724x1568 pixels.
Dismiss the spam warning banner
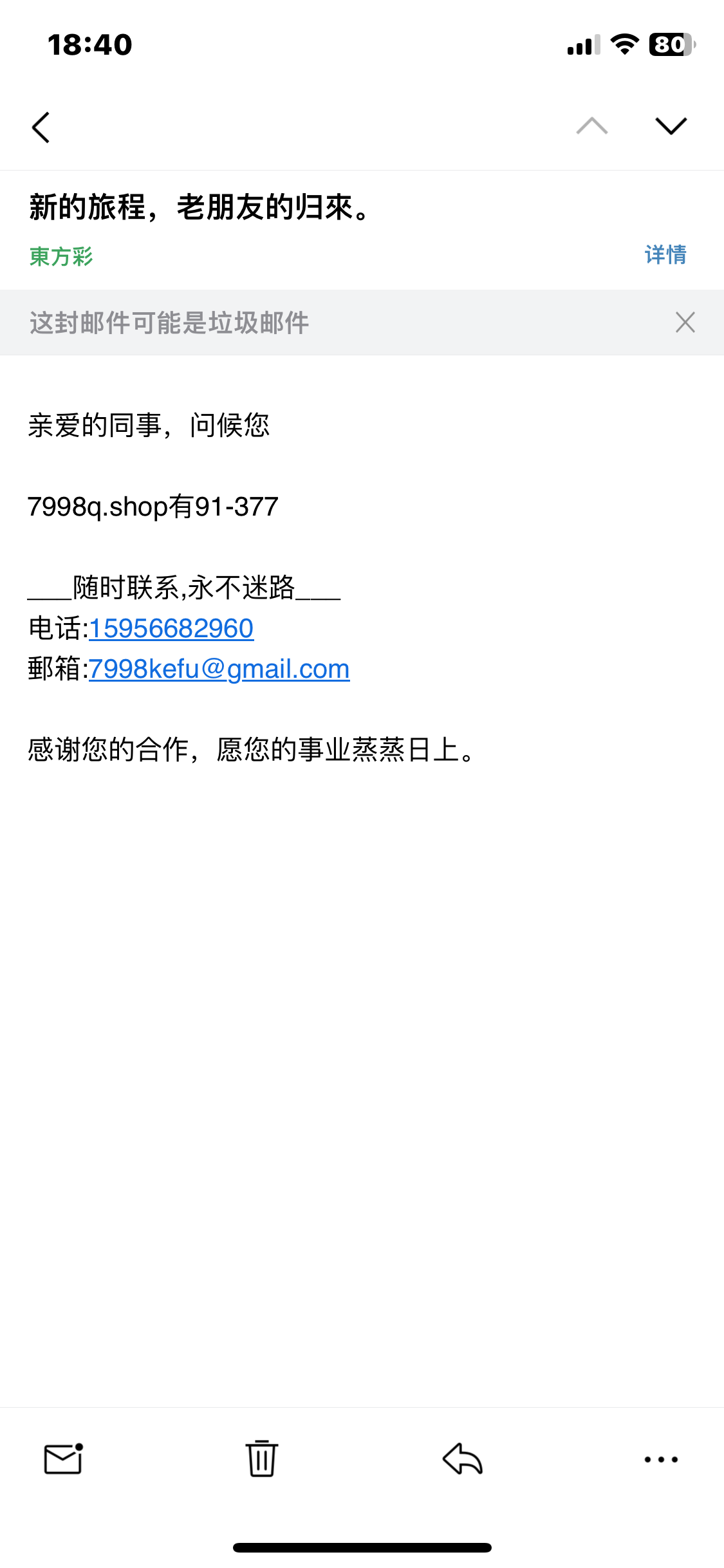[685, 322]
